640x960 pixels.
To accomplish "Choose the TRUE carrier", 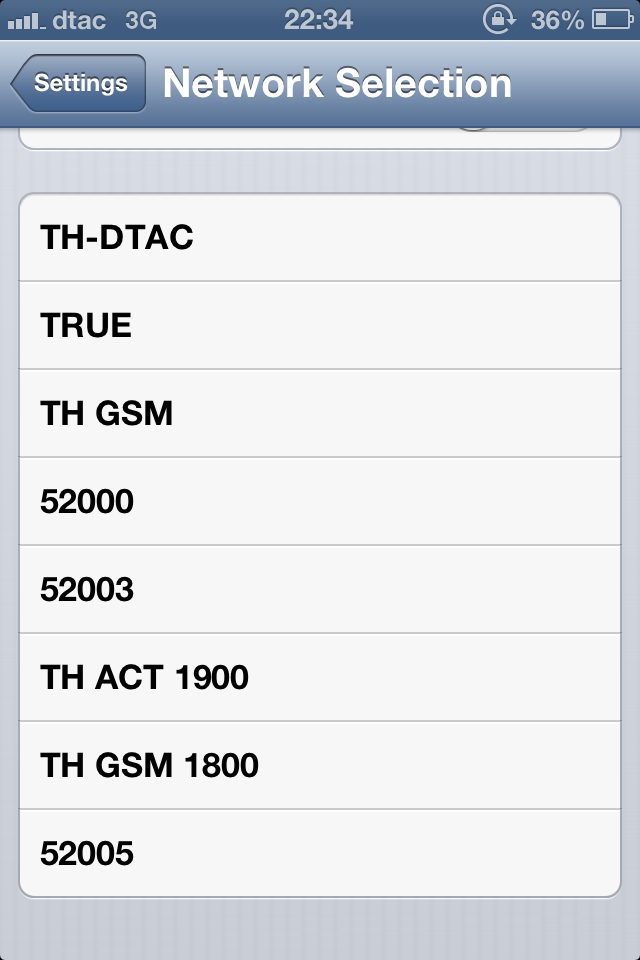I will point(320,325).
